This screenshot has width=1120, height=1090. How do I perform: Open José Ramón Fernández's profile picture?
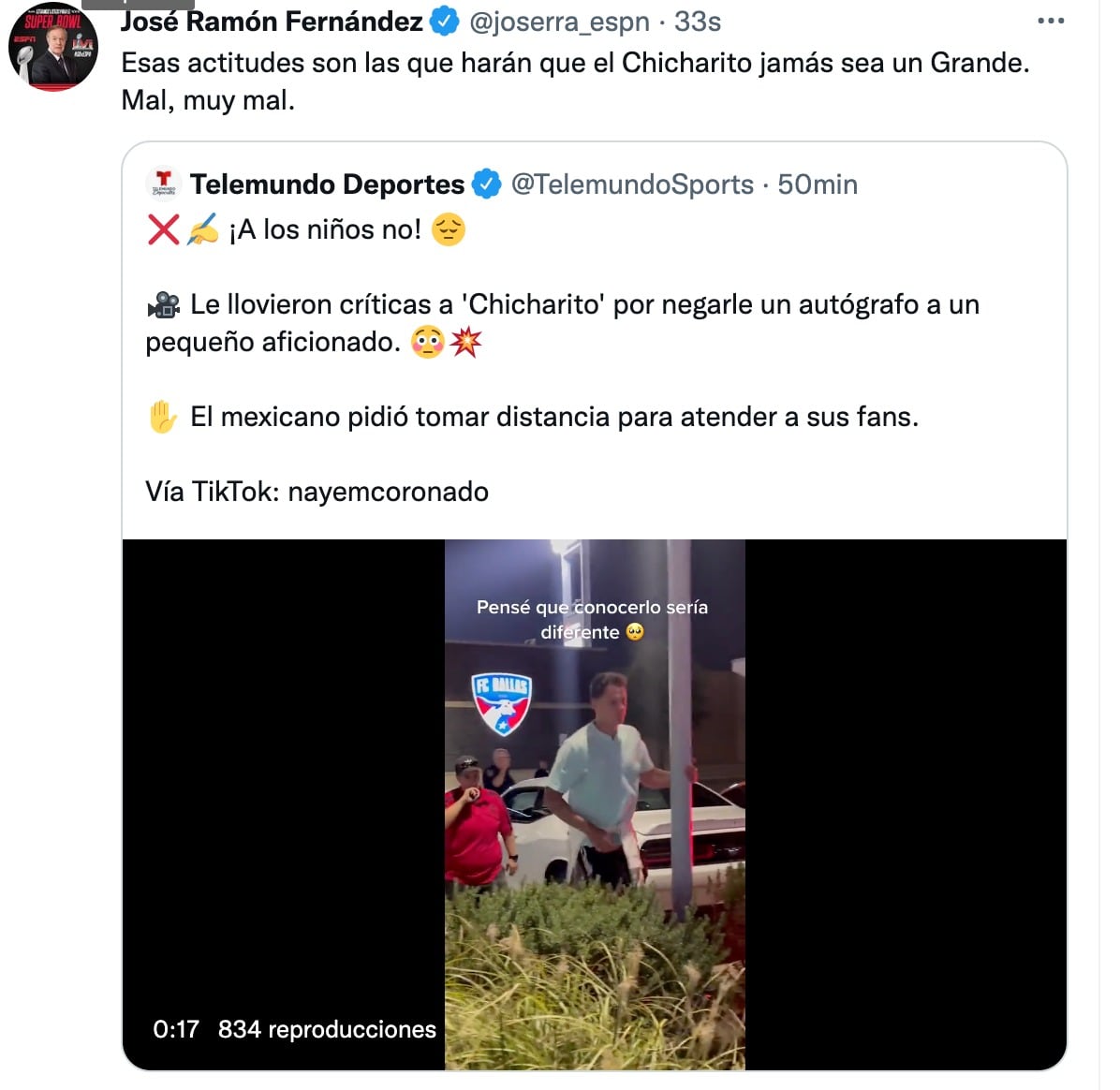pyautogui.click(x=53, y=49)
